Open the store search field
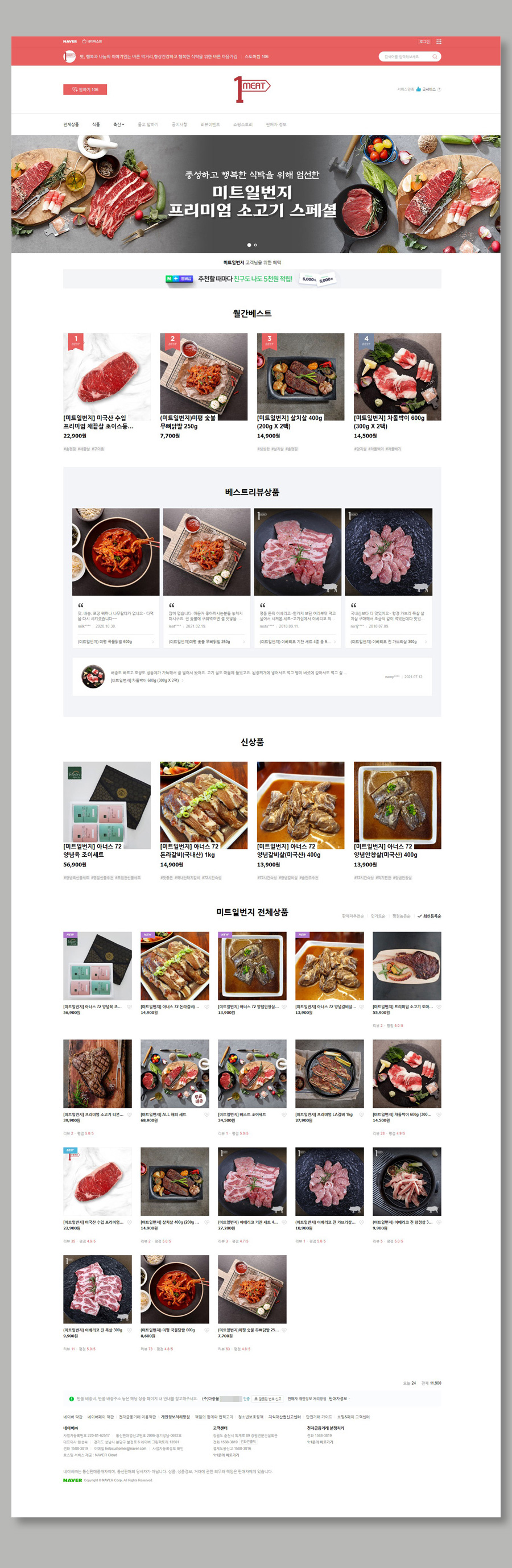This screenshot has width=512, height=1568. (405, 56)
